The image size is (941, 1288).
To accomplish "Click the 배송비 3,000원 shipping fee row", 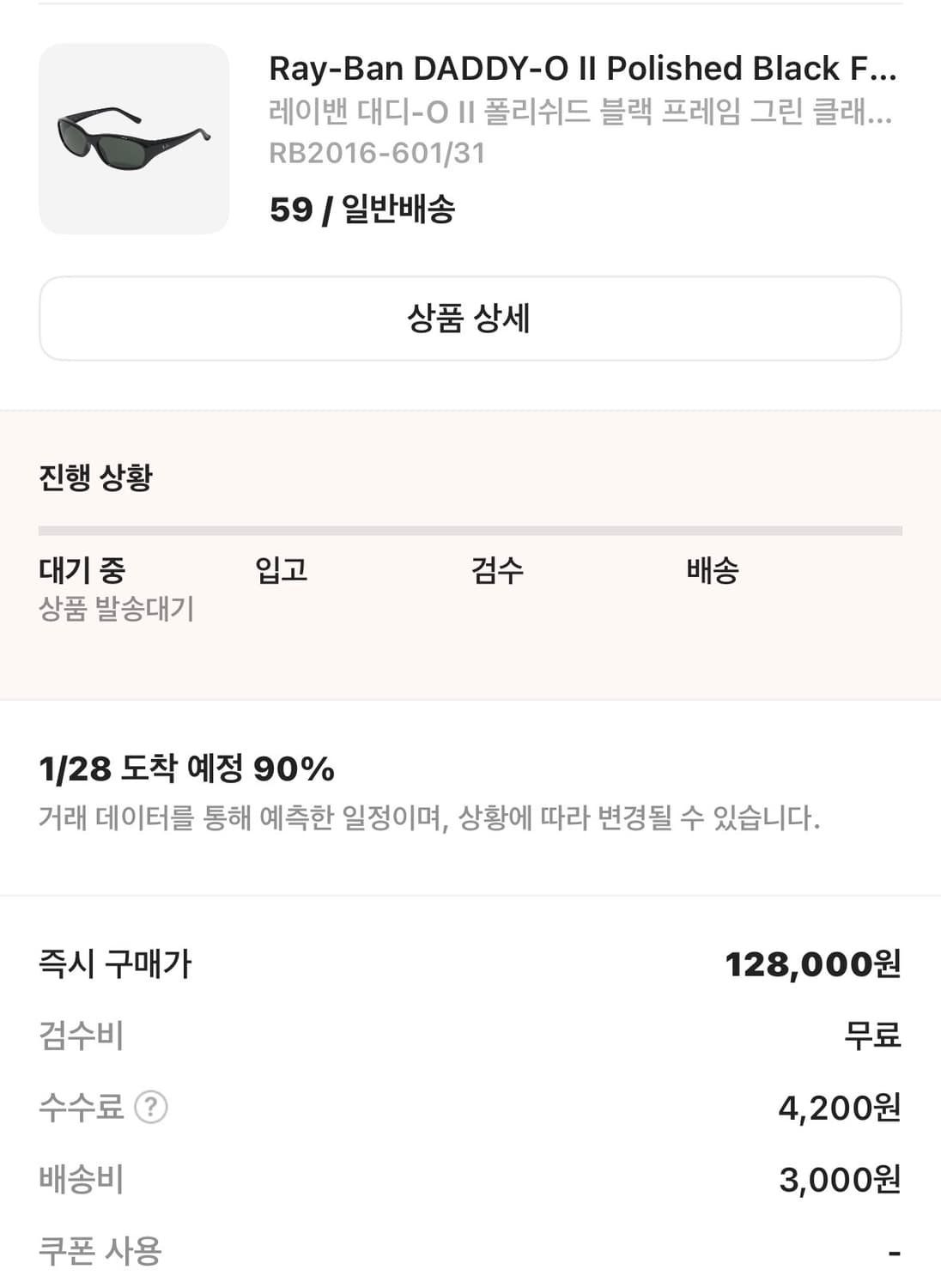I will click(470, 1180).
